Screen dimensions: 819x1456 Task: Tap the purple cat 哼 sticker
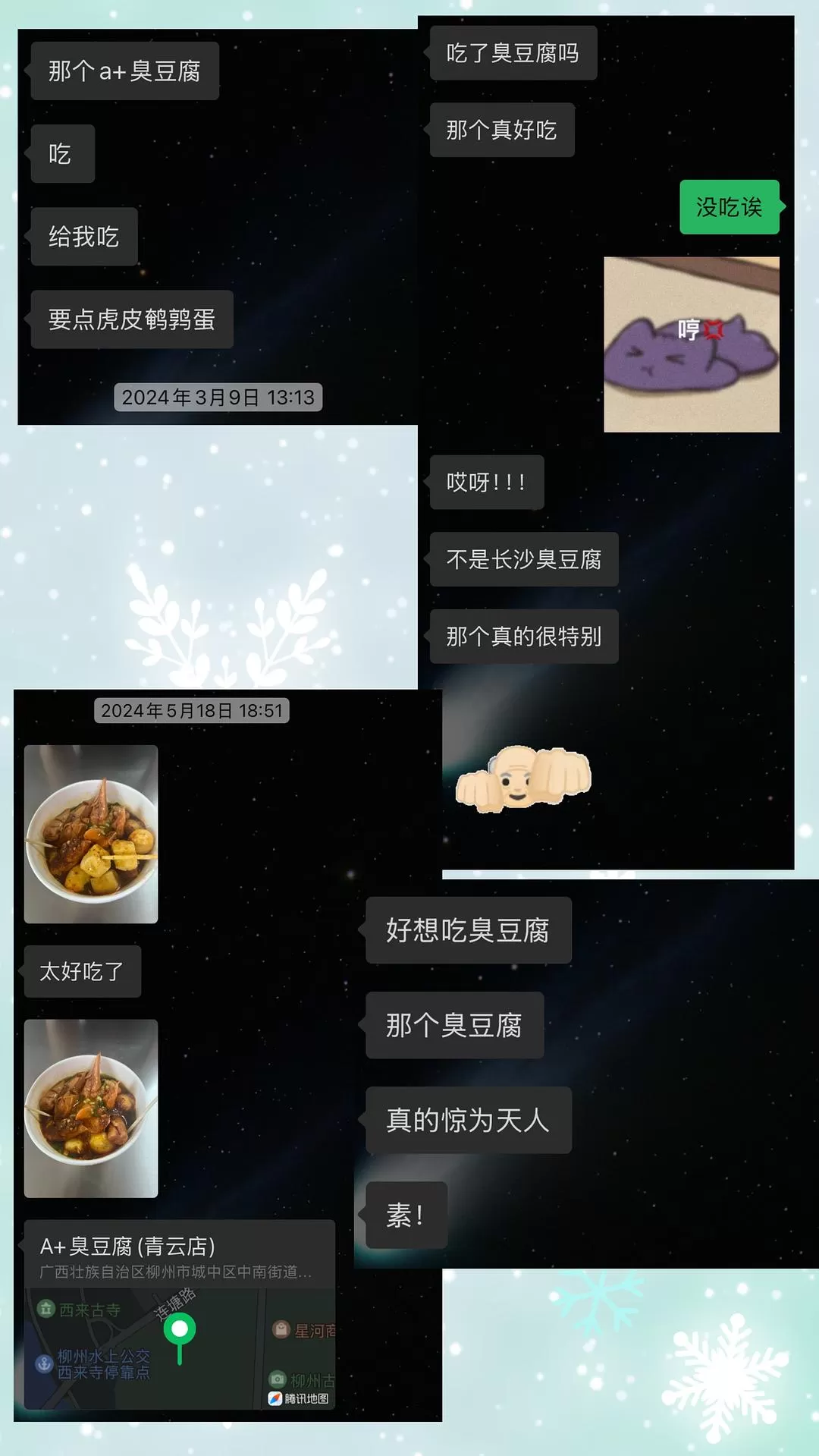690,343
